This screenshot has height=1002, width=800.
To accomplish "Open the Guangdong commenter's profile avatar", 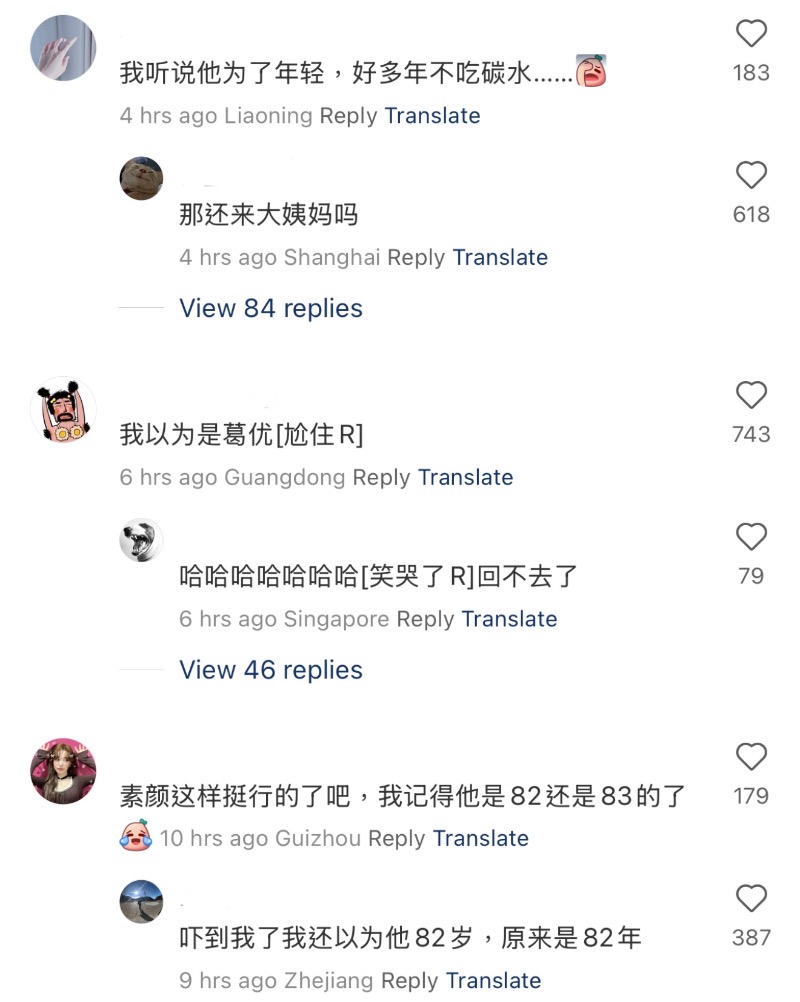I will click(63, 410).
